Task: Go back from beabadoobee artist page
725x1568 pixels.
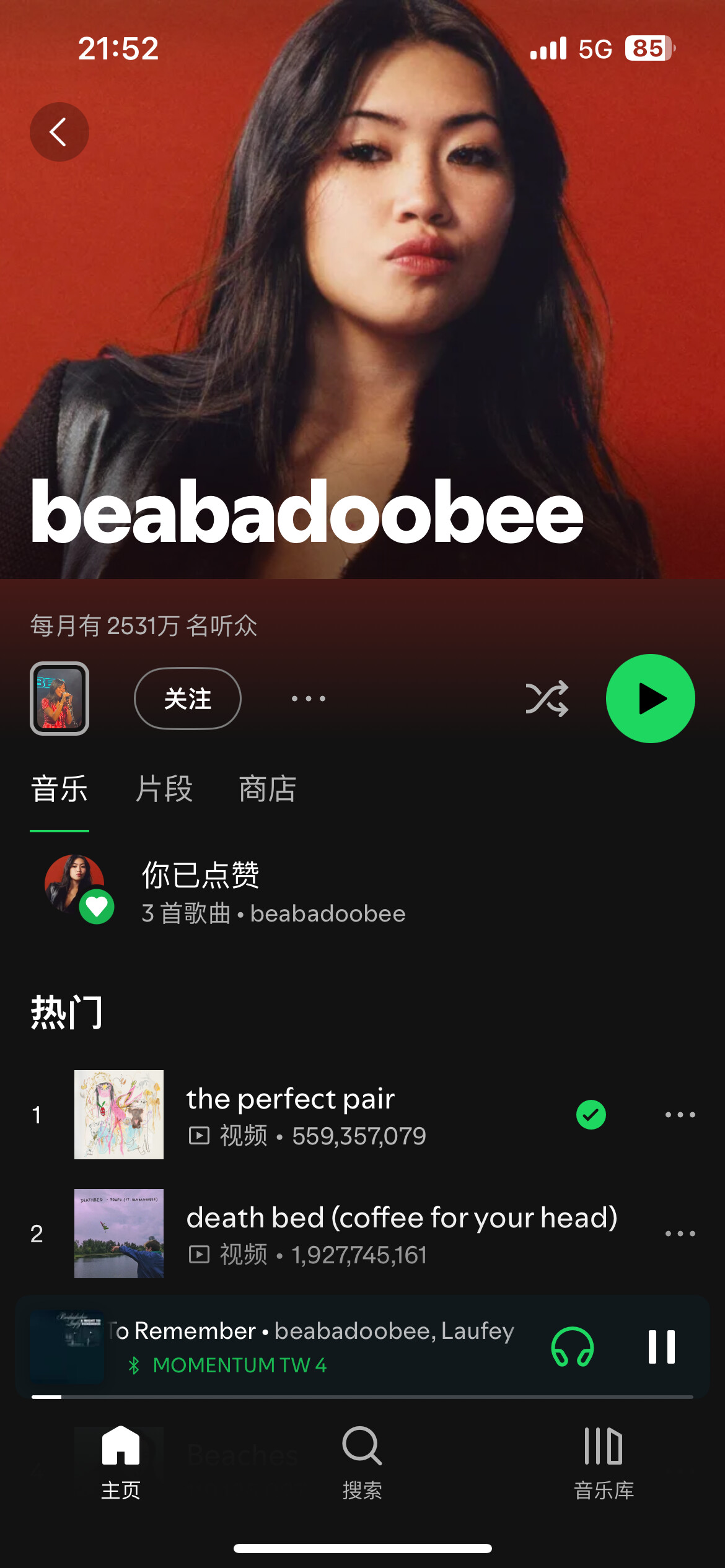Action: 59,132
